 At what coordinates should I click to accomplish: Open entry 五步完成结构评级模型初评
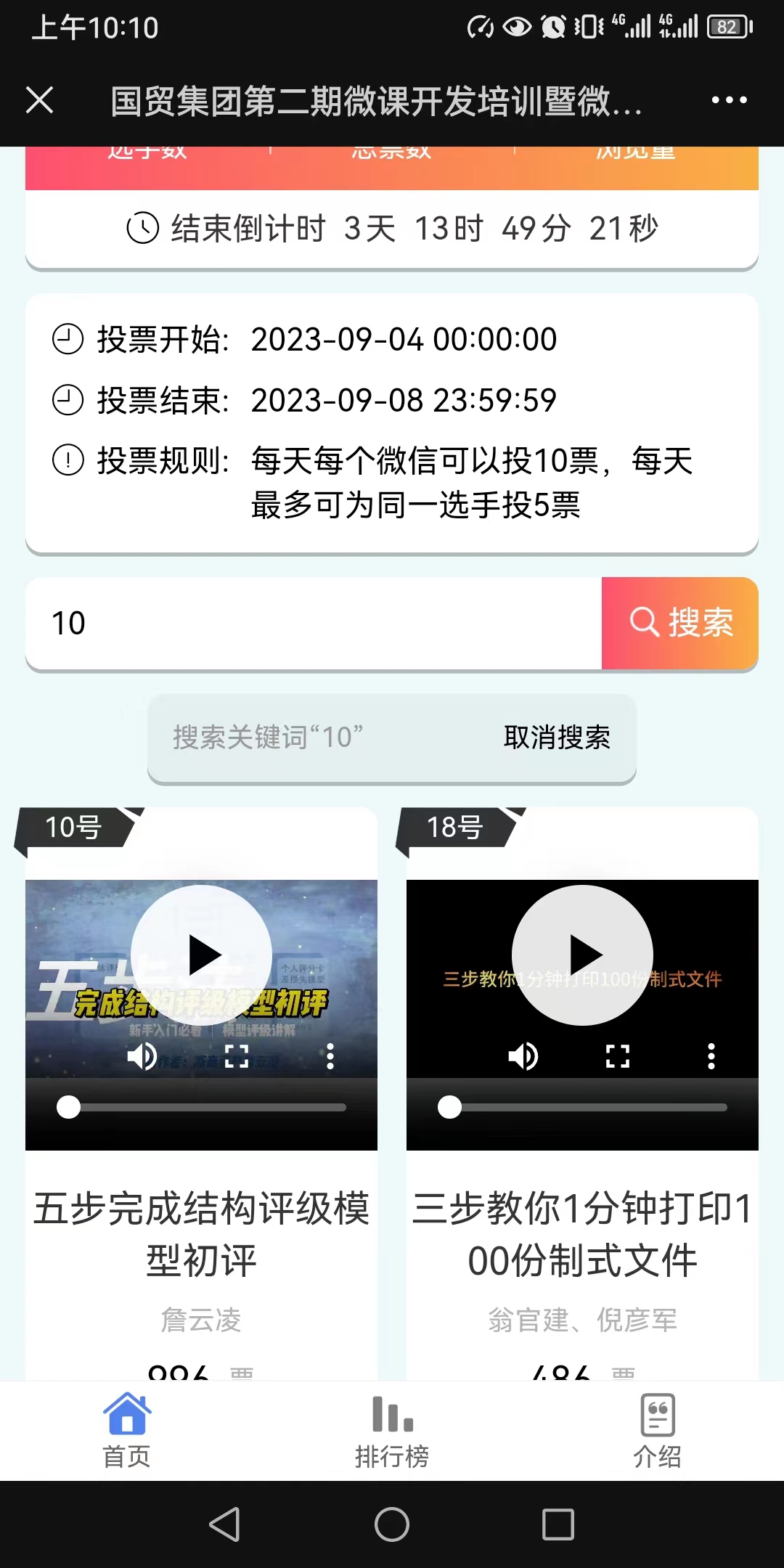(202, 1234)
